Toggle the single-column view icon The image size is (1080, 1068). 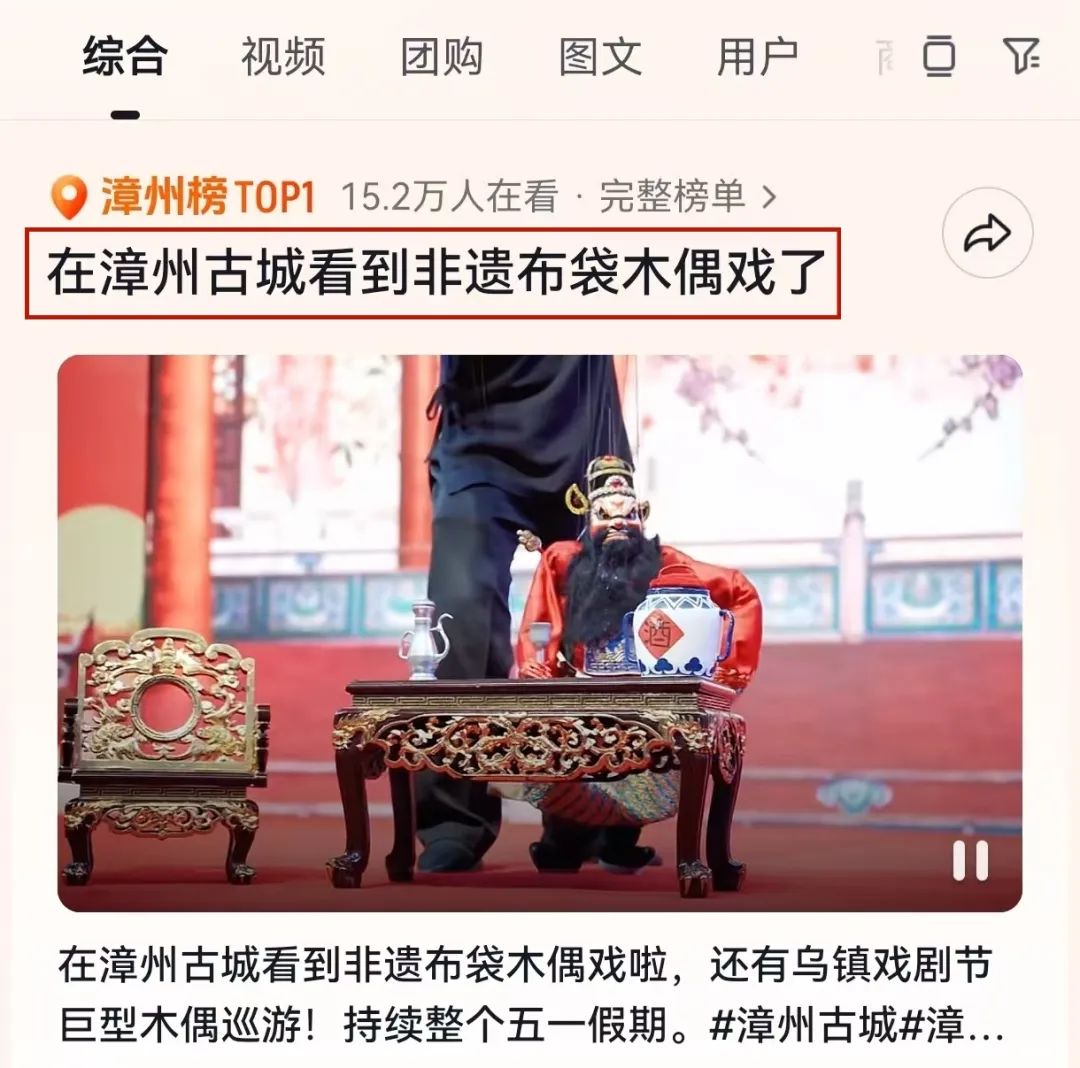click(x=939, y=55)
